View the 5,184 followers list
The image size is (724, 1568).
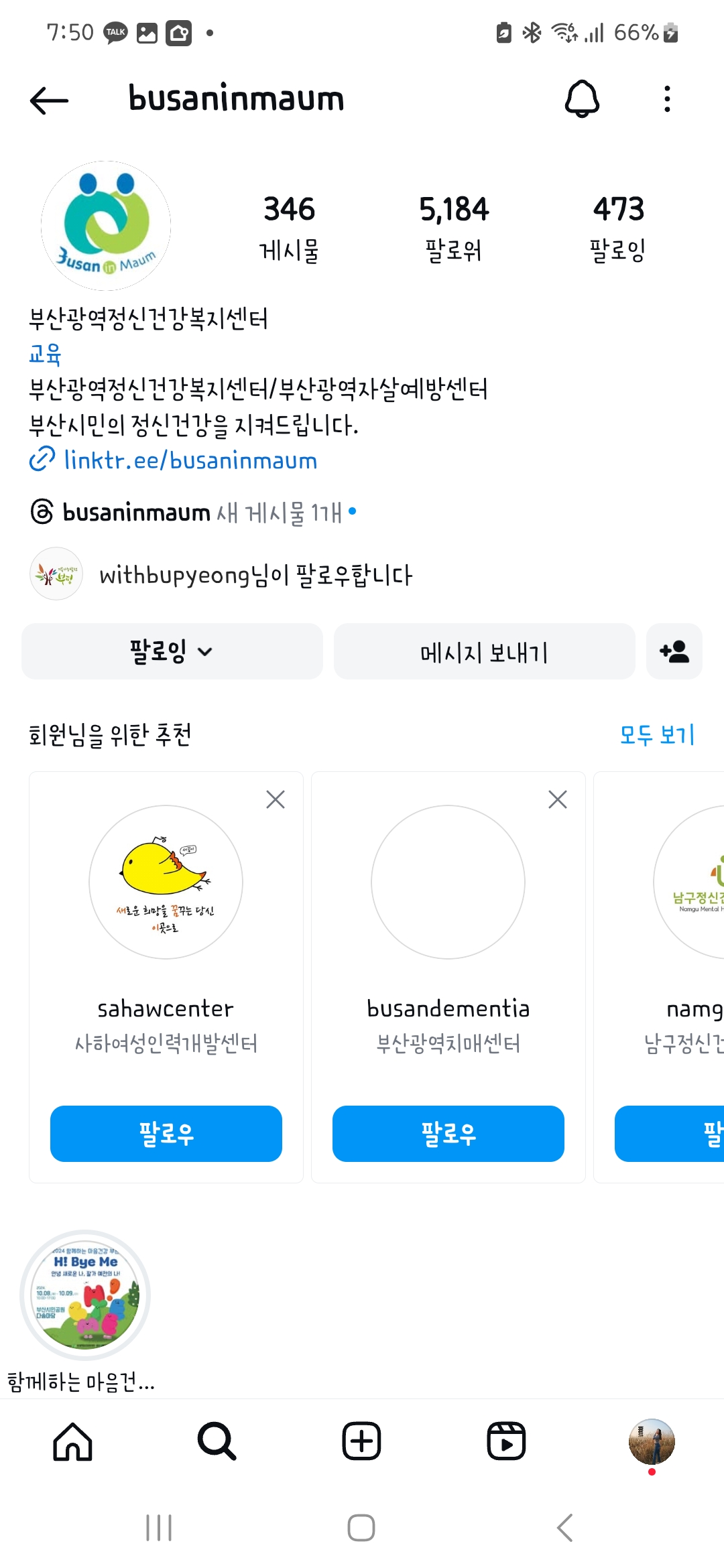click(454, 228)
